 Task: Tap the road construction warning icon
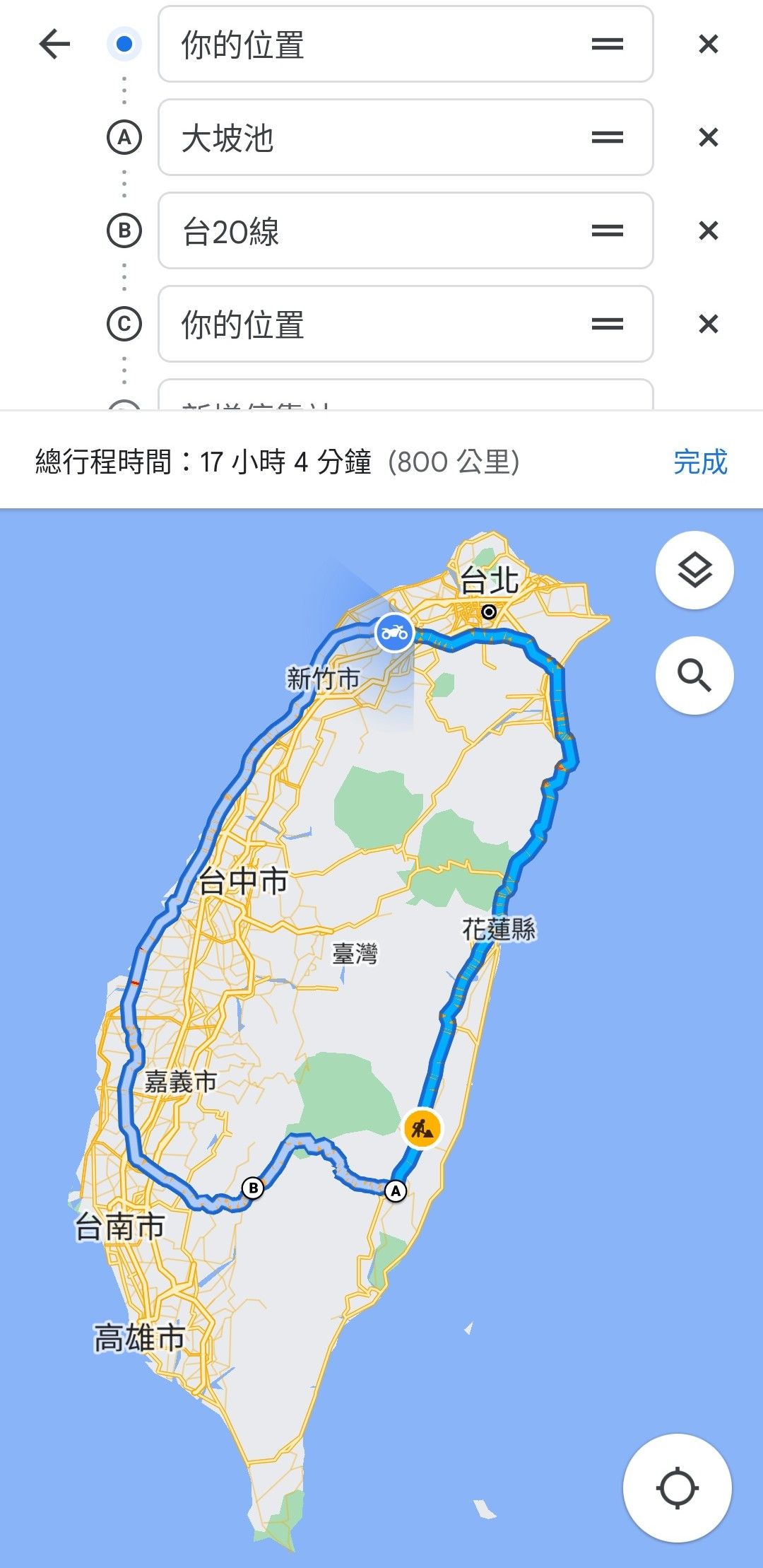[x=422, y=1128]
